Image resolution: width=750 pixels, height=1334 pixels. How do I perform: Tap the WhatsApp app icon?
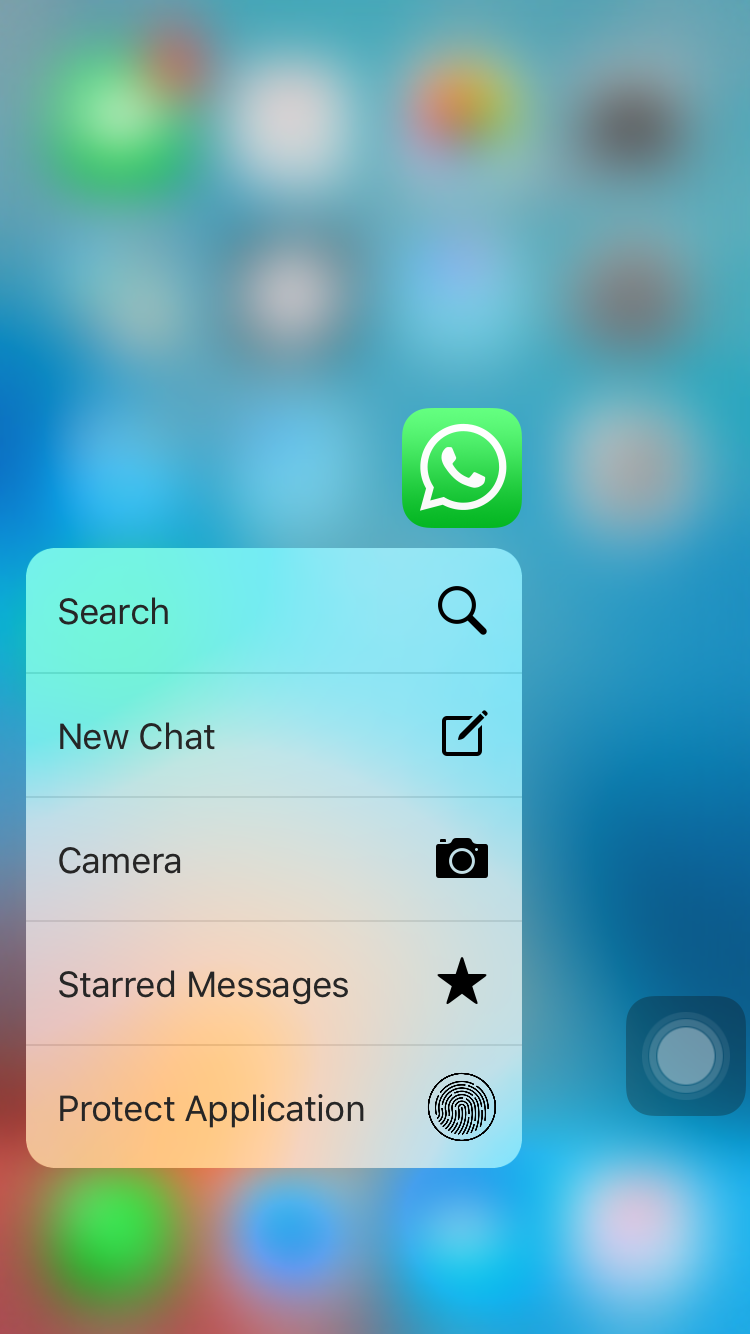tap(462, 468)
